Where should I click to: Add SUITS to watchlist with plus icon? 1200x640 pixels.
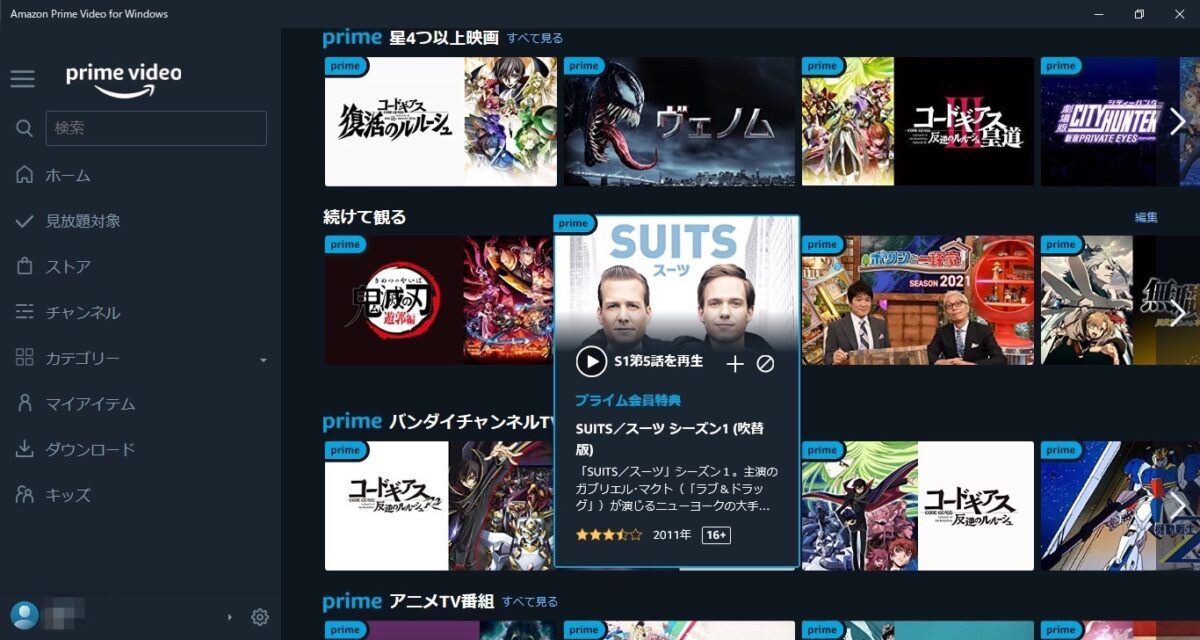[x=735, y=364]
